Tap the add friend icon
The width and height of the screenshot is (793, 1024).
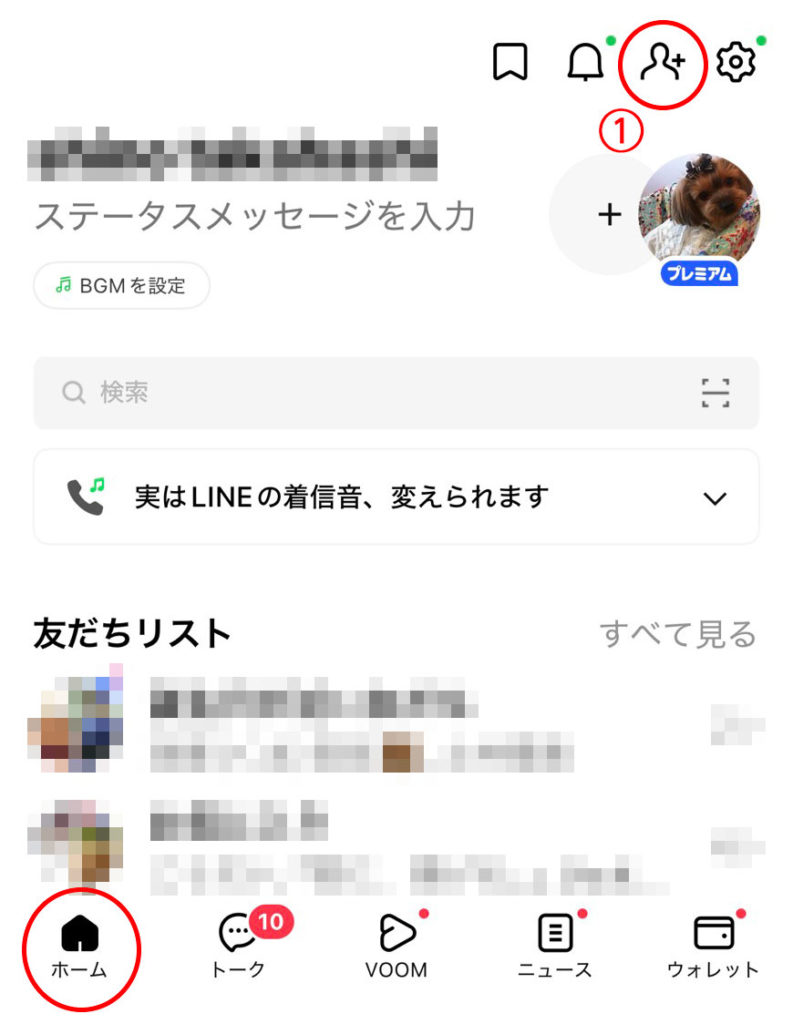tap(663, 64)
